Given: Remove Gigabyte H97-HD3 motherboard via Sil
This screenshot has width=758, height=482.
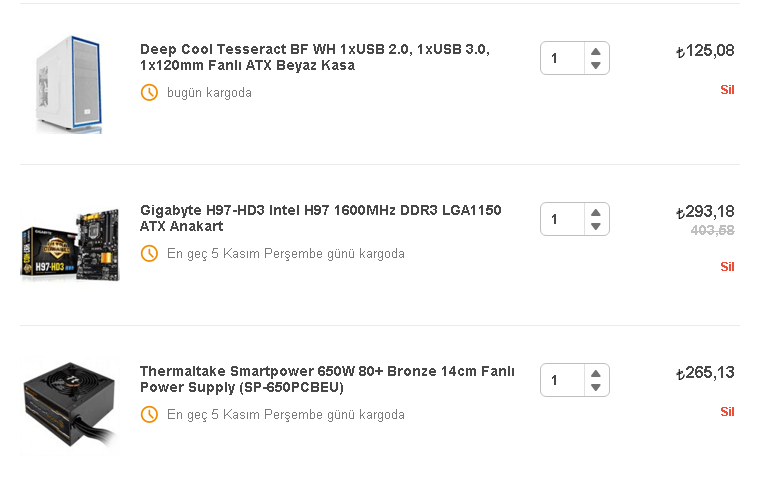Looking at the screenshot, I should tap(727, 267).
